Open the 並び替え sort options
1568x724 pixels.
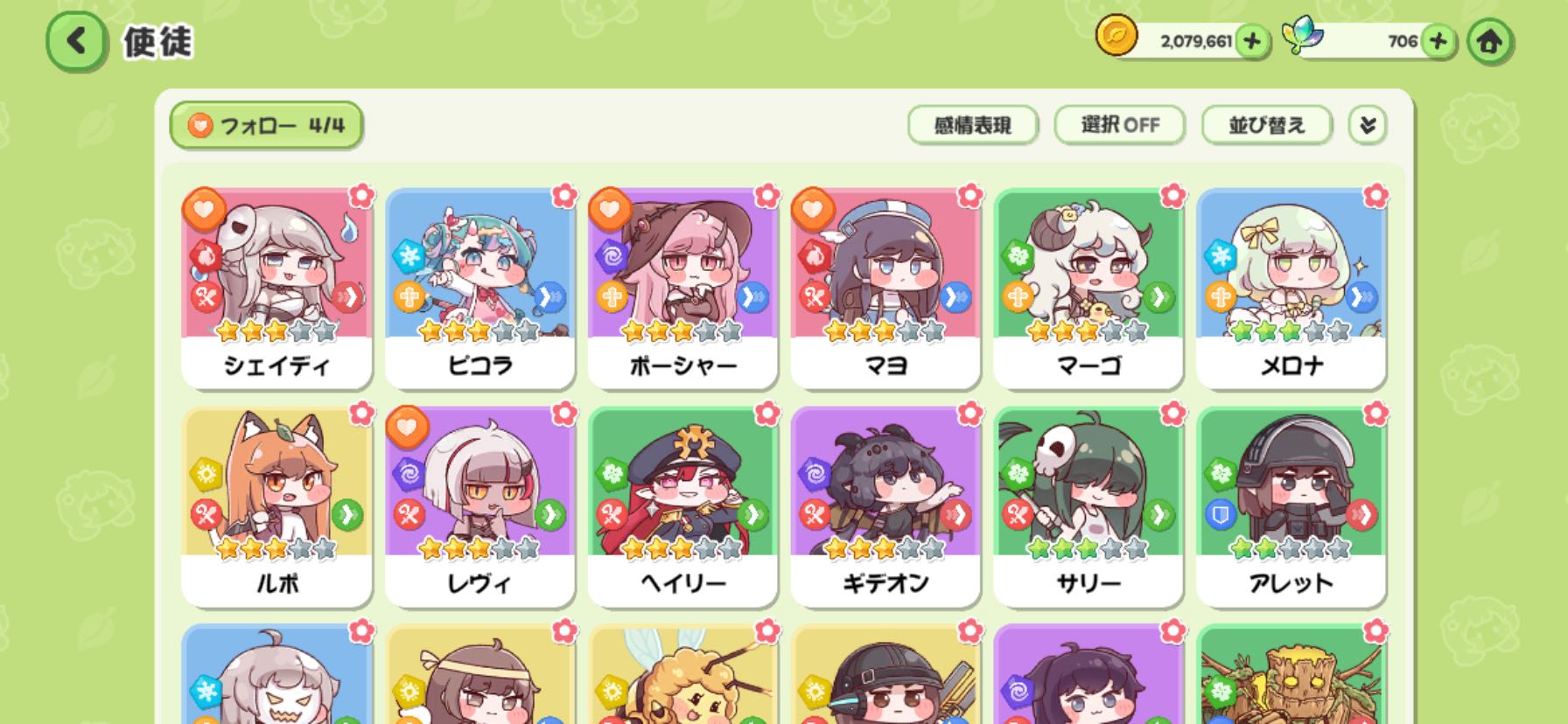(x=1266, y=126)
